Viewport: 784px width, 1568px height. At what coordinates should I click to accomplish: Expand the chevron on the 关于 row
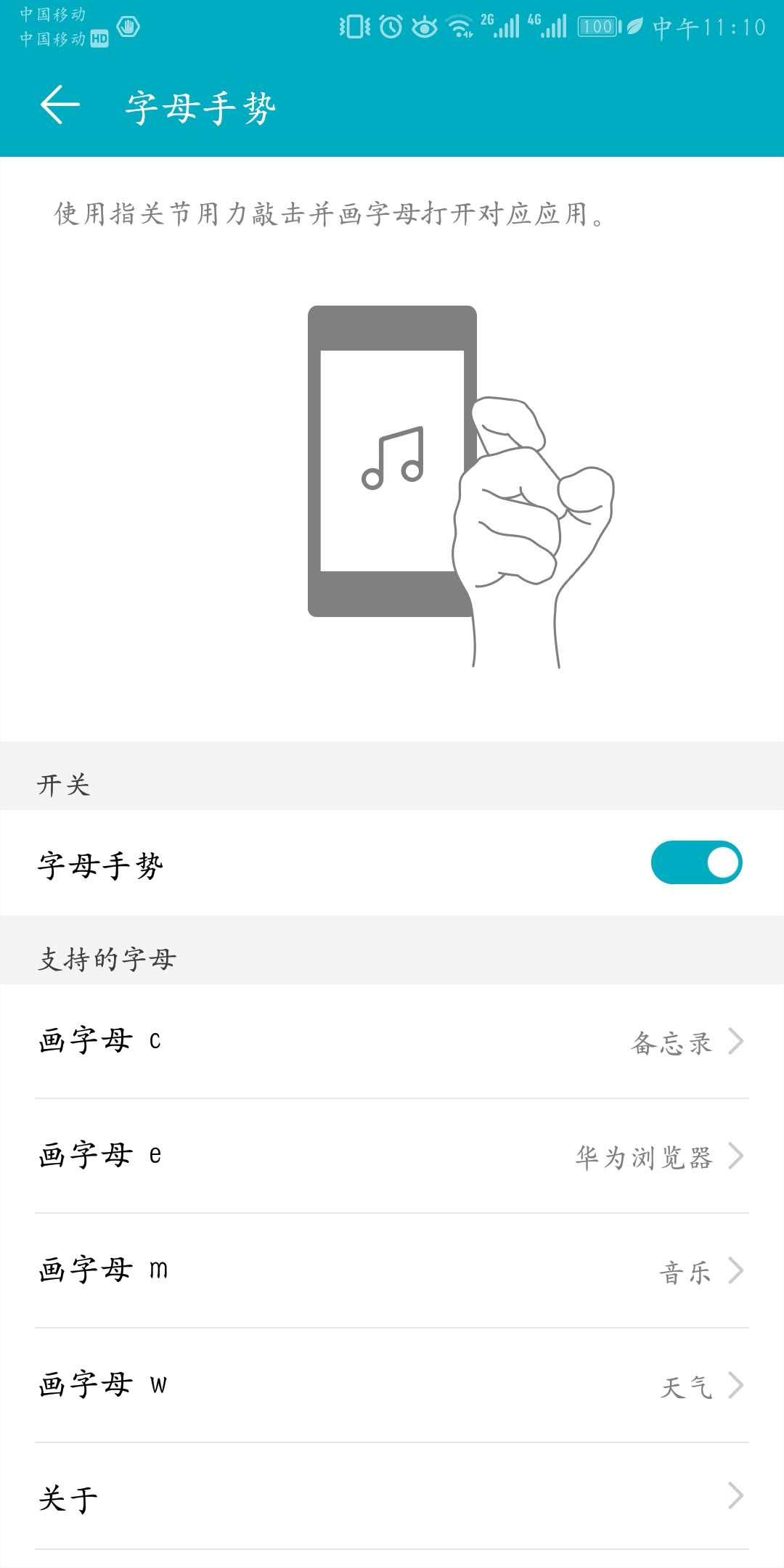click(x=735, y=1495)
